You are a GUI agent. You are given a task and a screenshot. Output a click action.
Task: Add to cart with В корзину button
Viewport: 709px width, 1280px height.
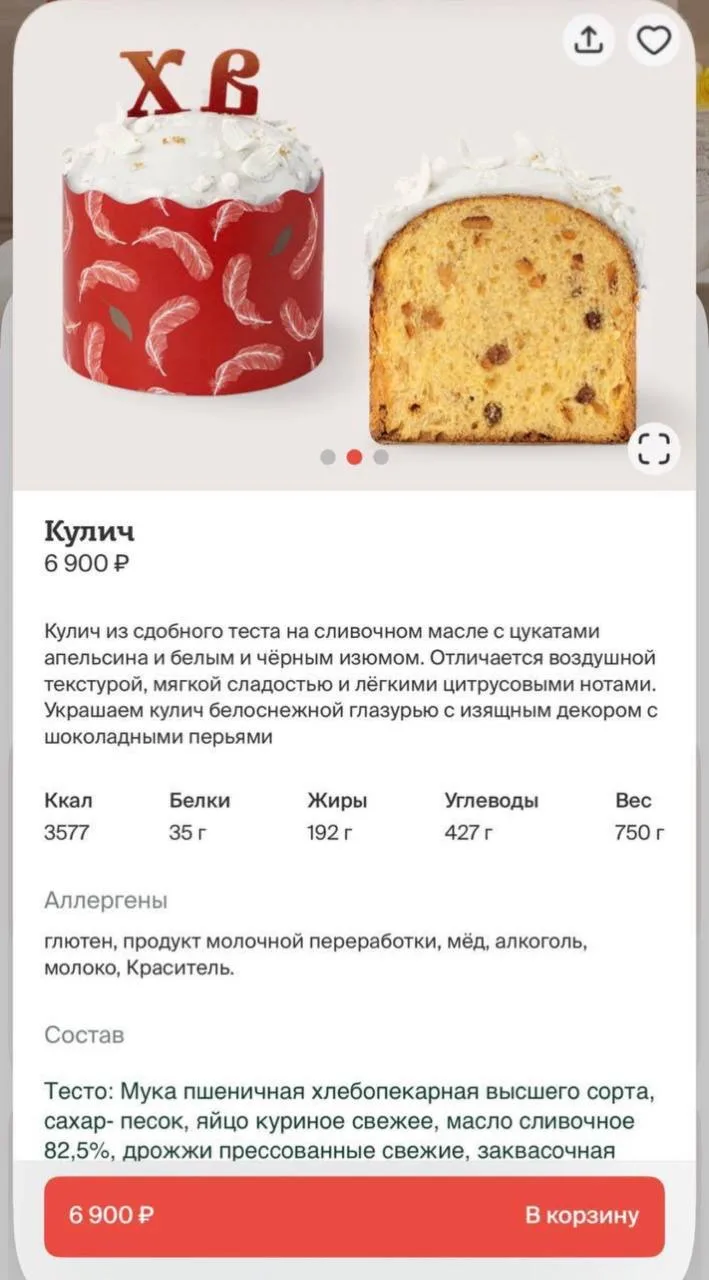[354, 1216]
